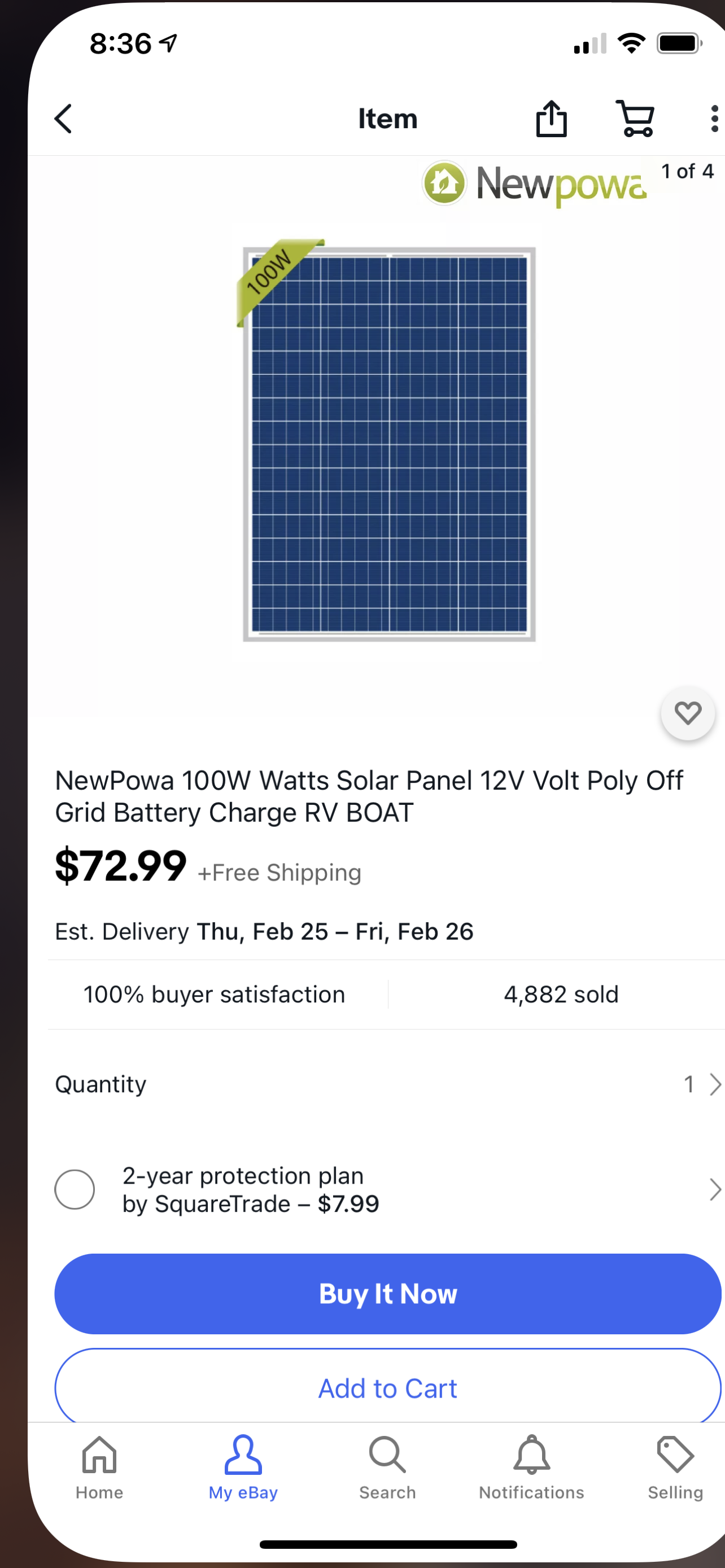The height and width of the screenshot is (1568, 725).
Task: Share this solar panel listing
Action: click(552, 118)
